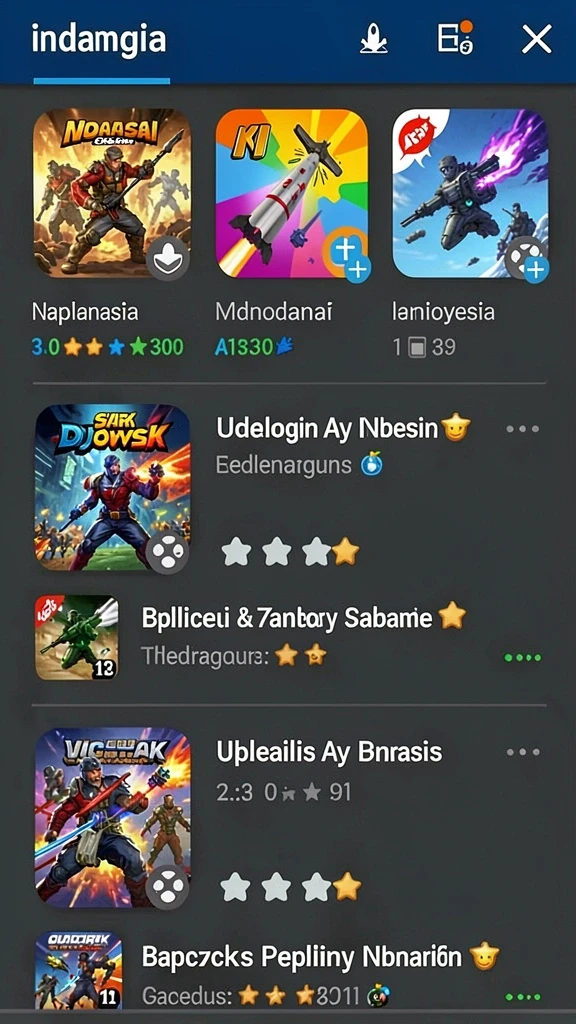Open the Bapc7cks Pepliiny Nbnari6n row
The image size is (576, 1024).
tap(288, 972)
